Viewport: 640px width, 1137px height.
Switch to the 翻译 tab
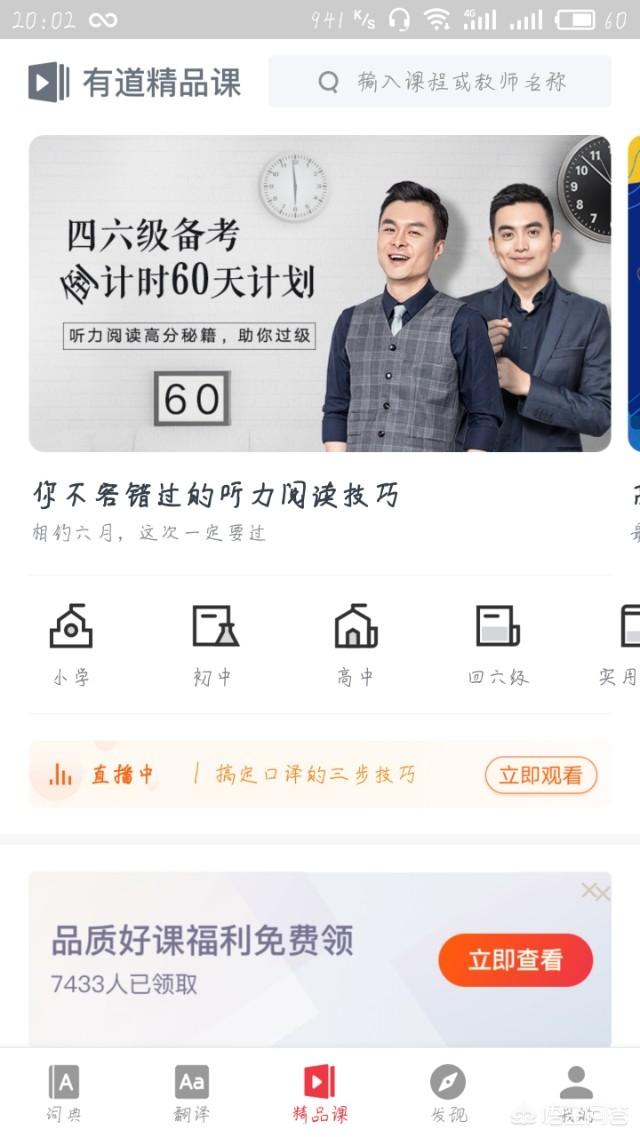point(192,1093)
